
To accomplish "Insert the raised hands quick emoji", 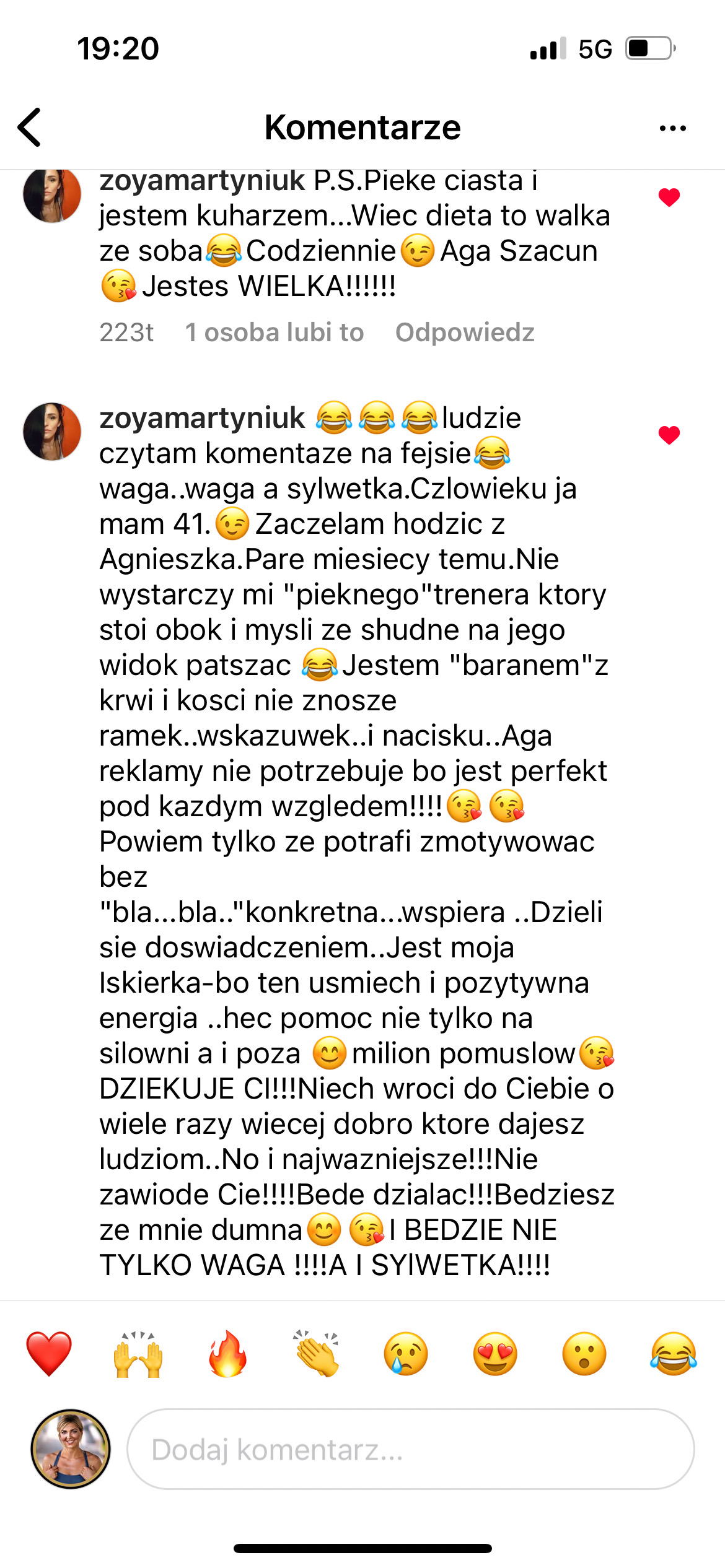I will pos(138,1354).
